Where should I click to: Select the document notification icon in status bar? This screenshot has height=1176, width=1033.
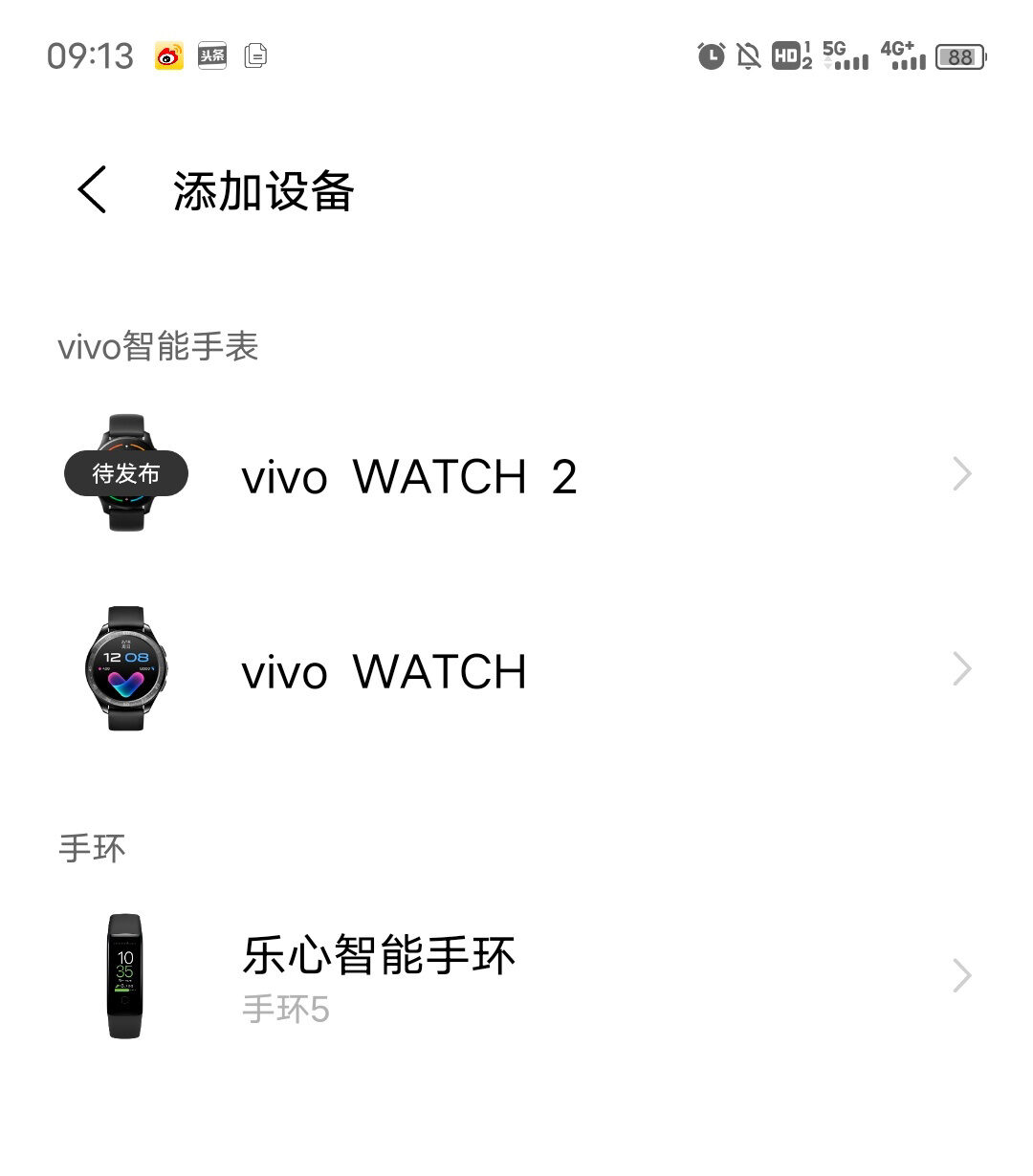click(x=256, y=54)
